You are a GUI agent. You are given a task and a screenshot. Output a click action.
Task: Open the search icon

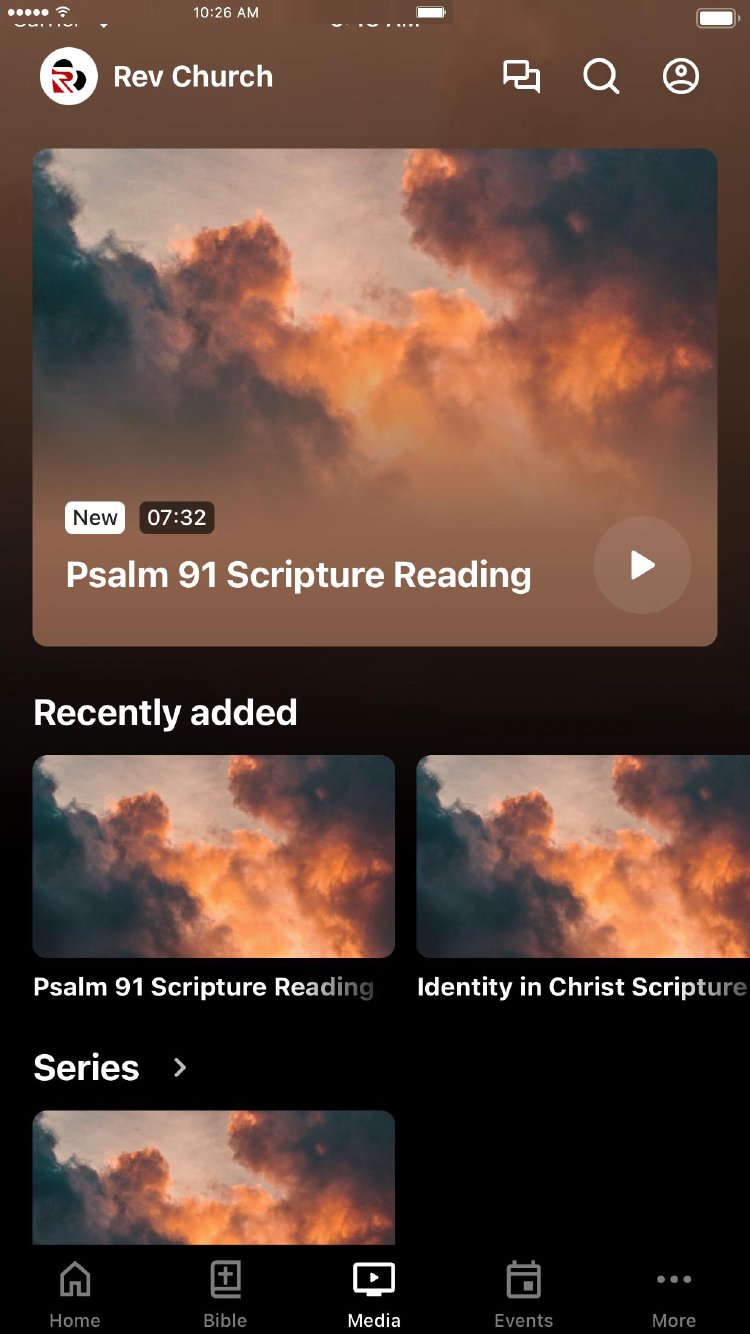(x=601, y=77)
